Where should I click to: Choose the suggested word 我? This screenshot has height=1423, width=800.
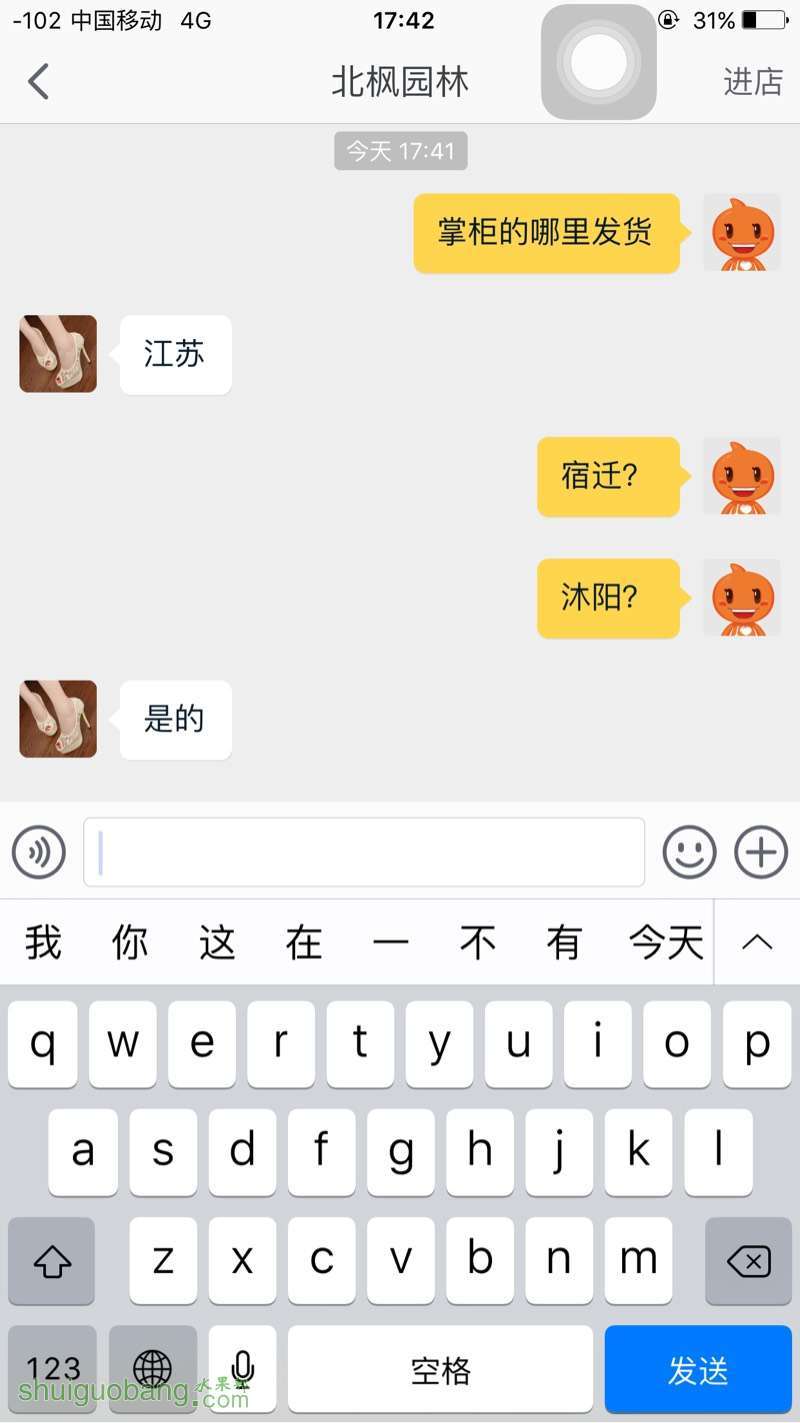pos(43,942)
